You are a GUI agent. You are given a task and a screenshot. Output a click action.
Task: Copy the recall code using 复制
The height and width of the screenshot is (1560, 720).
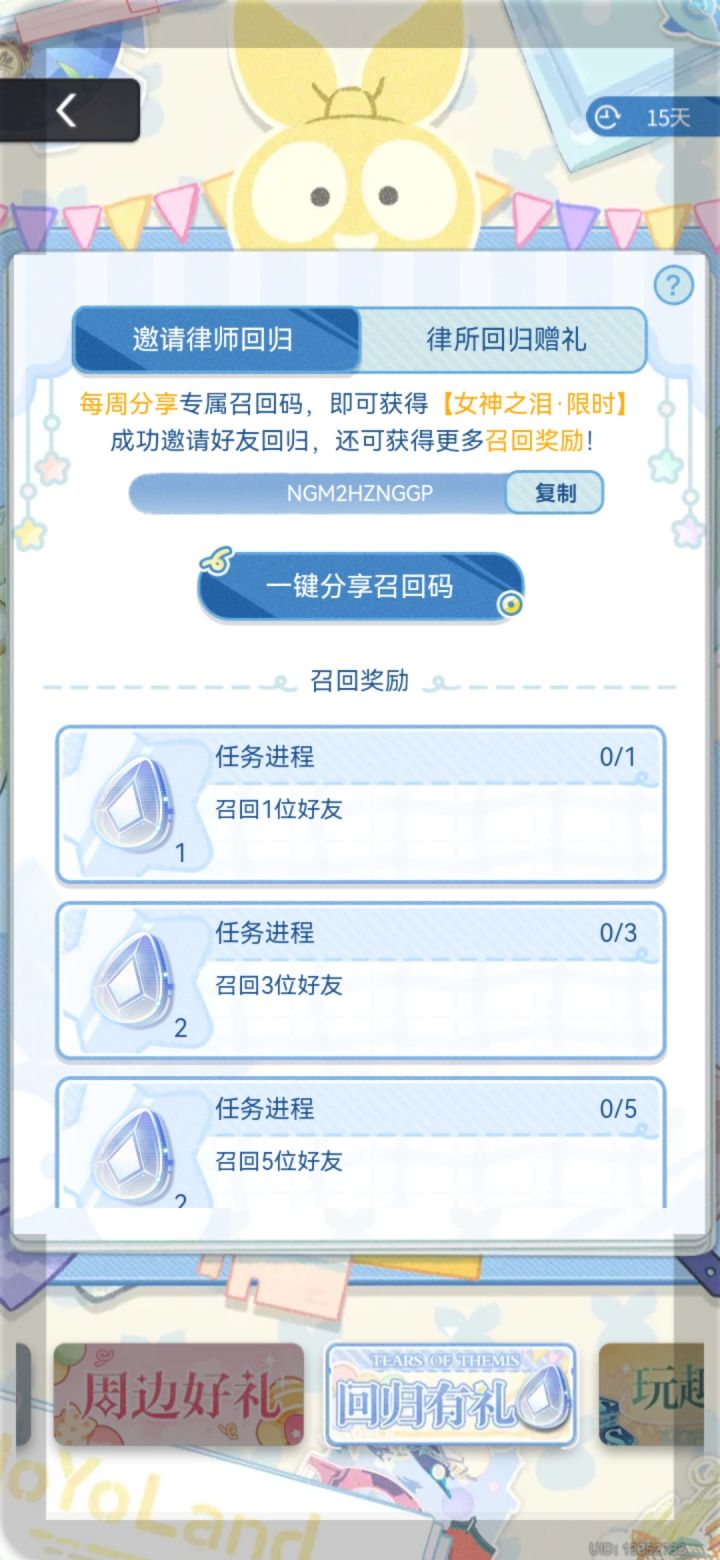pos(553,493)
